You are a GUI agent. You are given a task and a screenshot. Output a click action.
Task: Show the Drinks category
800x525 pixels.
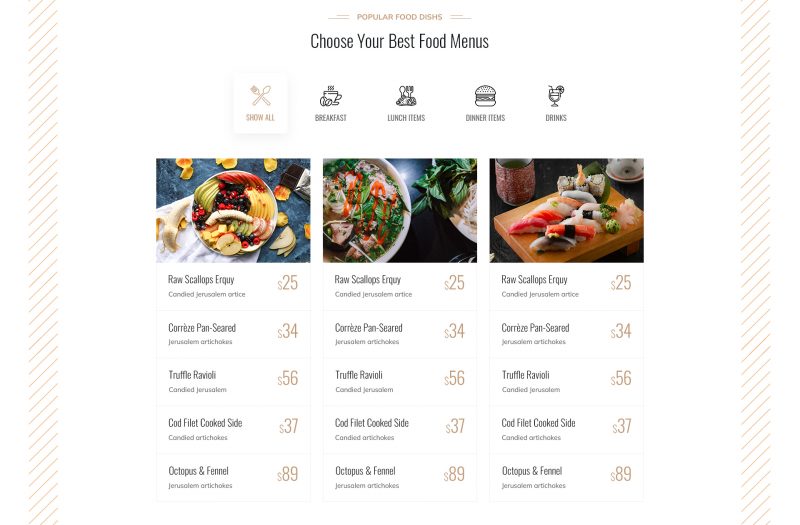pos(556,103)
